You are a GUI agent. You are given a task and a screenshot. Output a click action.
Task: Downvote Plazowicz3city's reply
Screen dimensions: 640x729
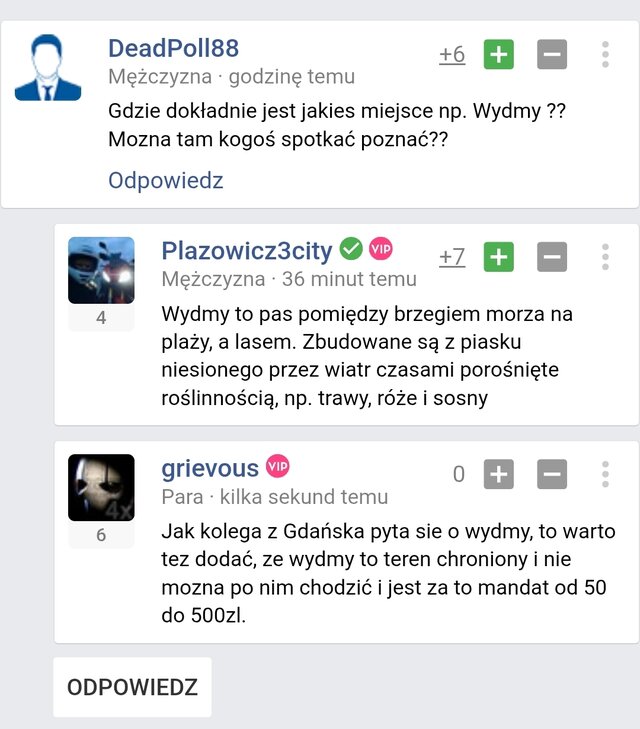tap(552, 257)
